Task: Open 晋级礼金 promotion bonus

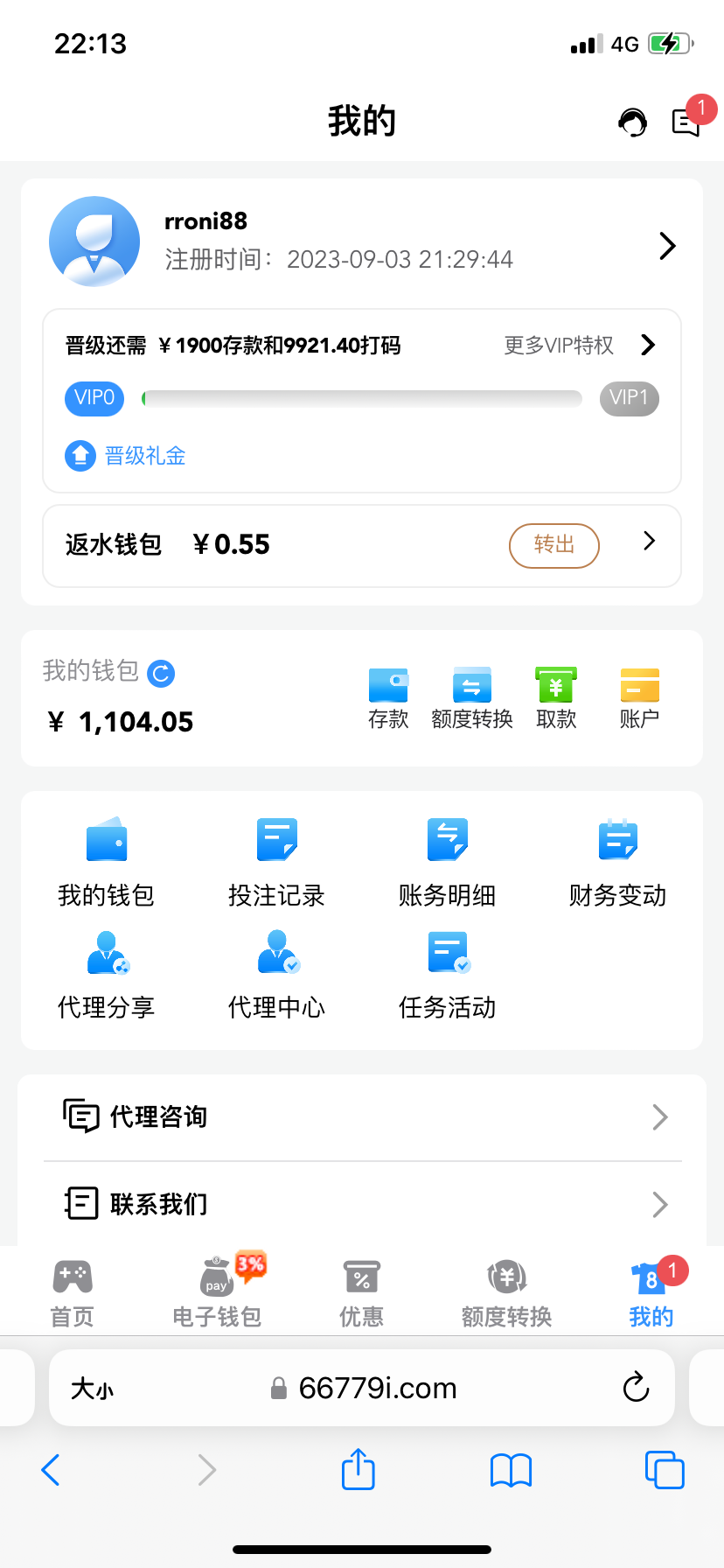Action: (126, 456)
